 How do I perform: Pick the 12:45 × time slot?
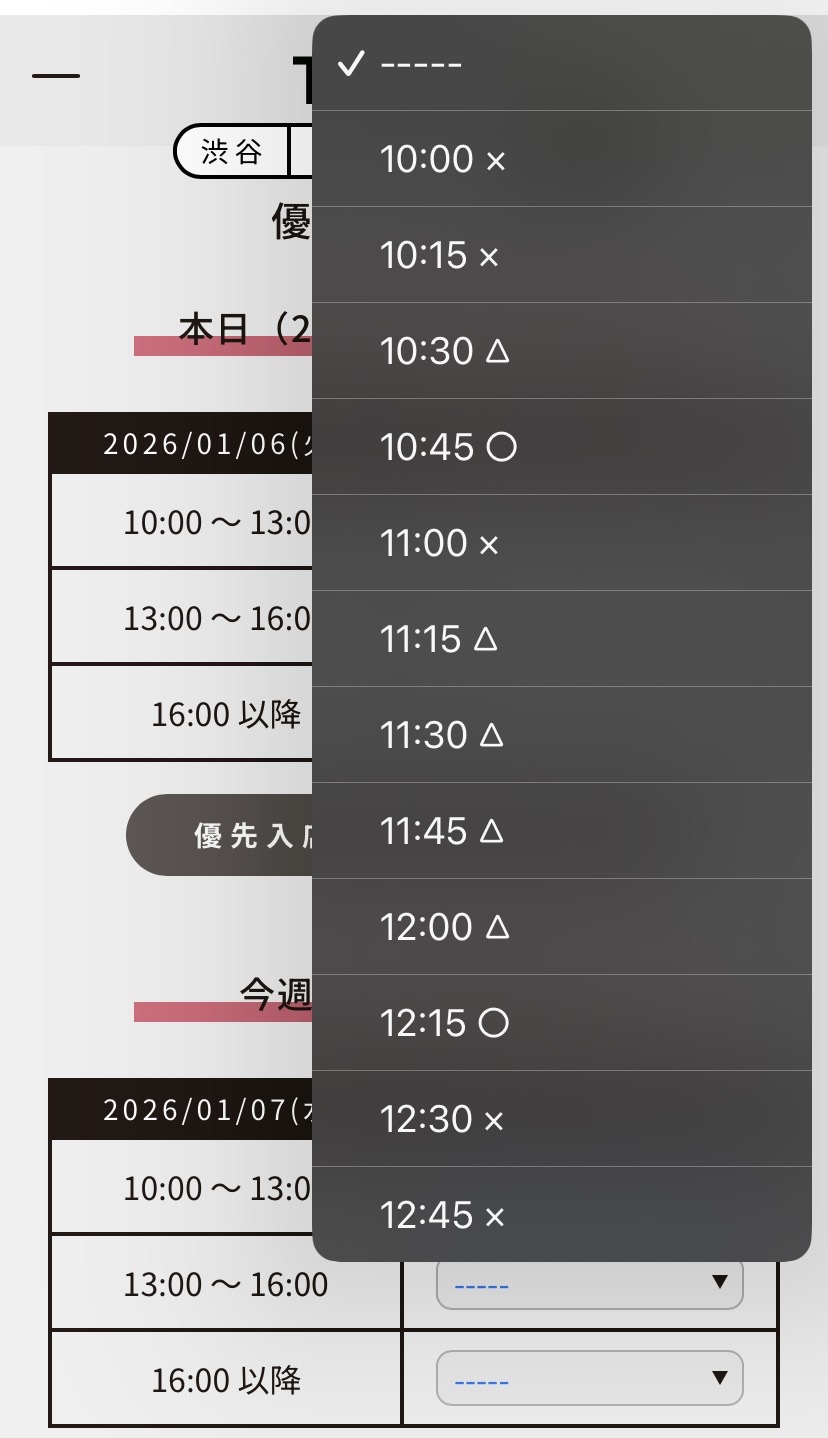(560, 1215)
